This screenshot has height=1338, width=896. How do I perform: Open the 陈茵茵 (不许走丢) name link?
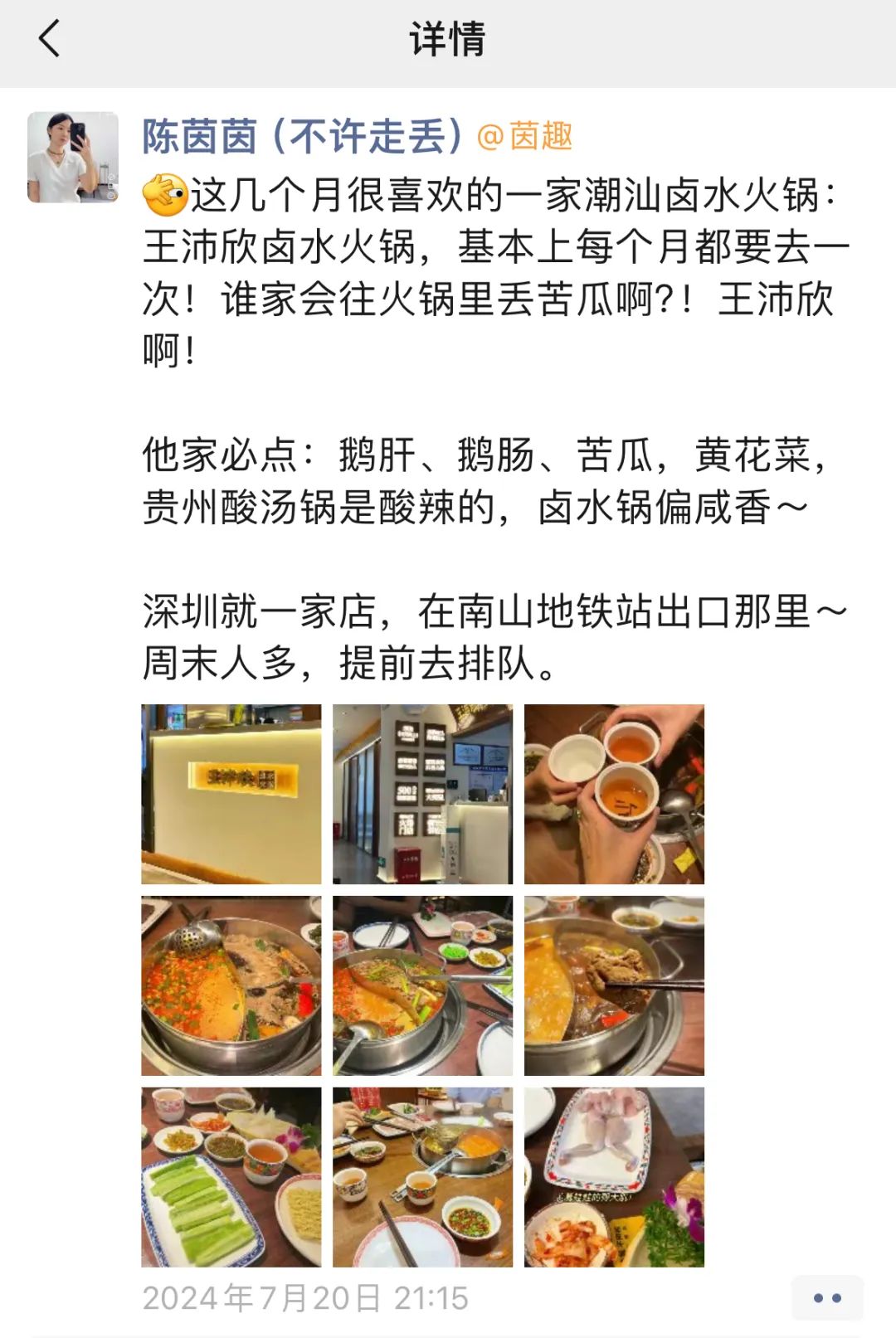302,136
